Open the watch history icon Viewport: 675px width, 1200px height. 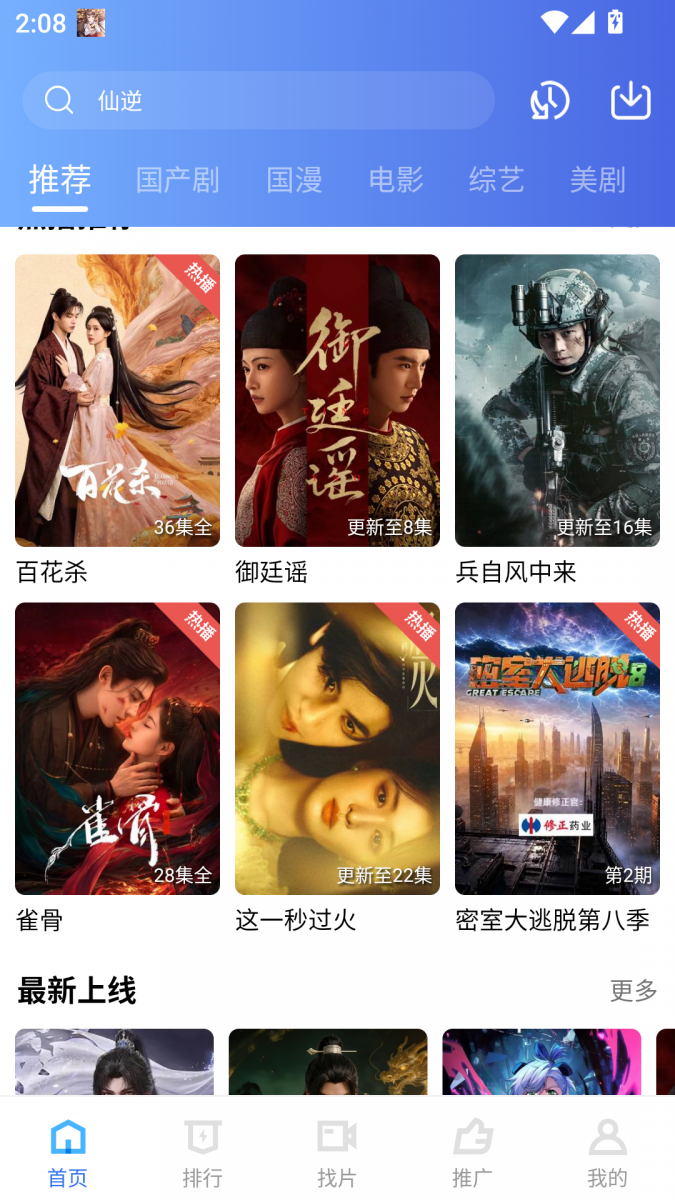coord(549,100)
